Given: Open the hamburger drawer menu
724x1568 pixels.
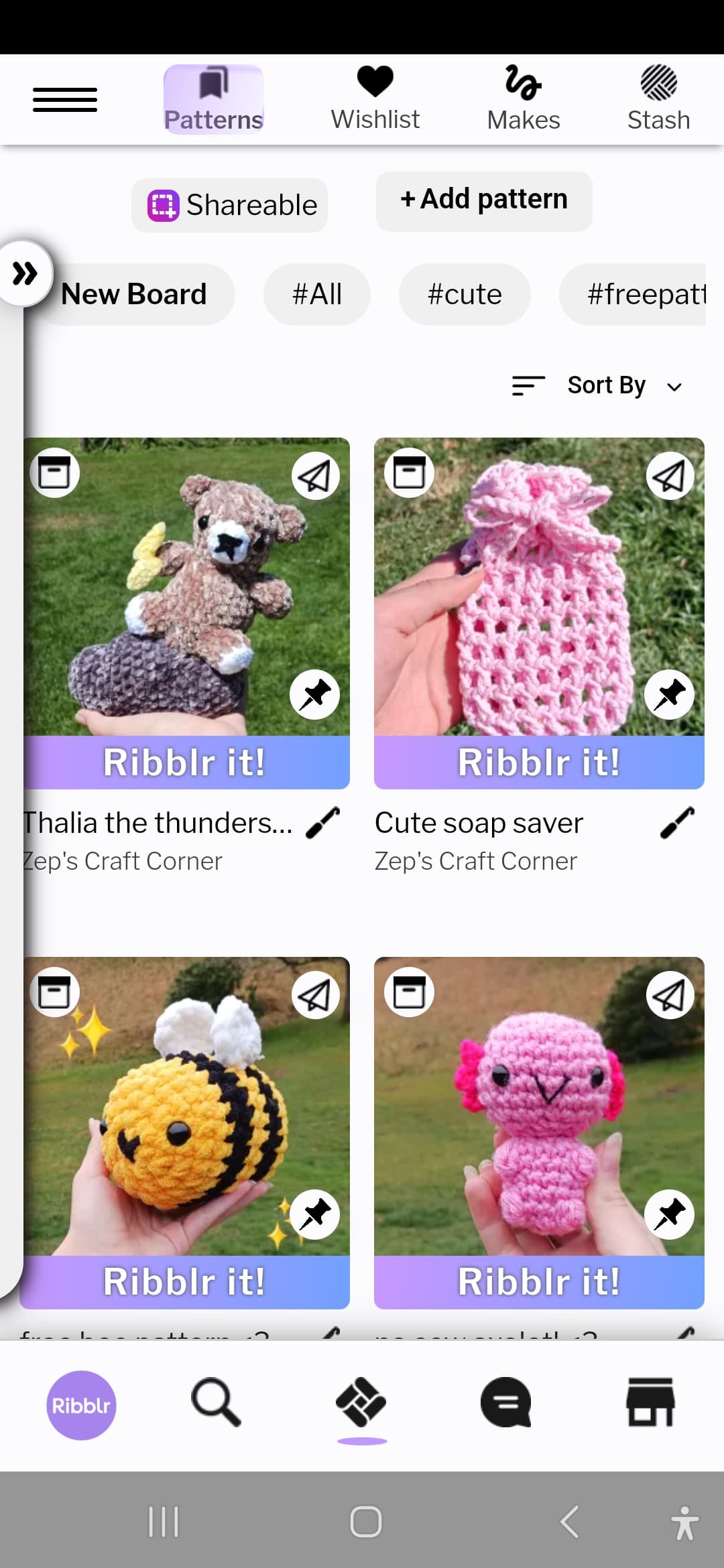Looking at the screenshot, I should coord(65,100).
